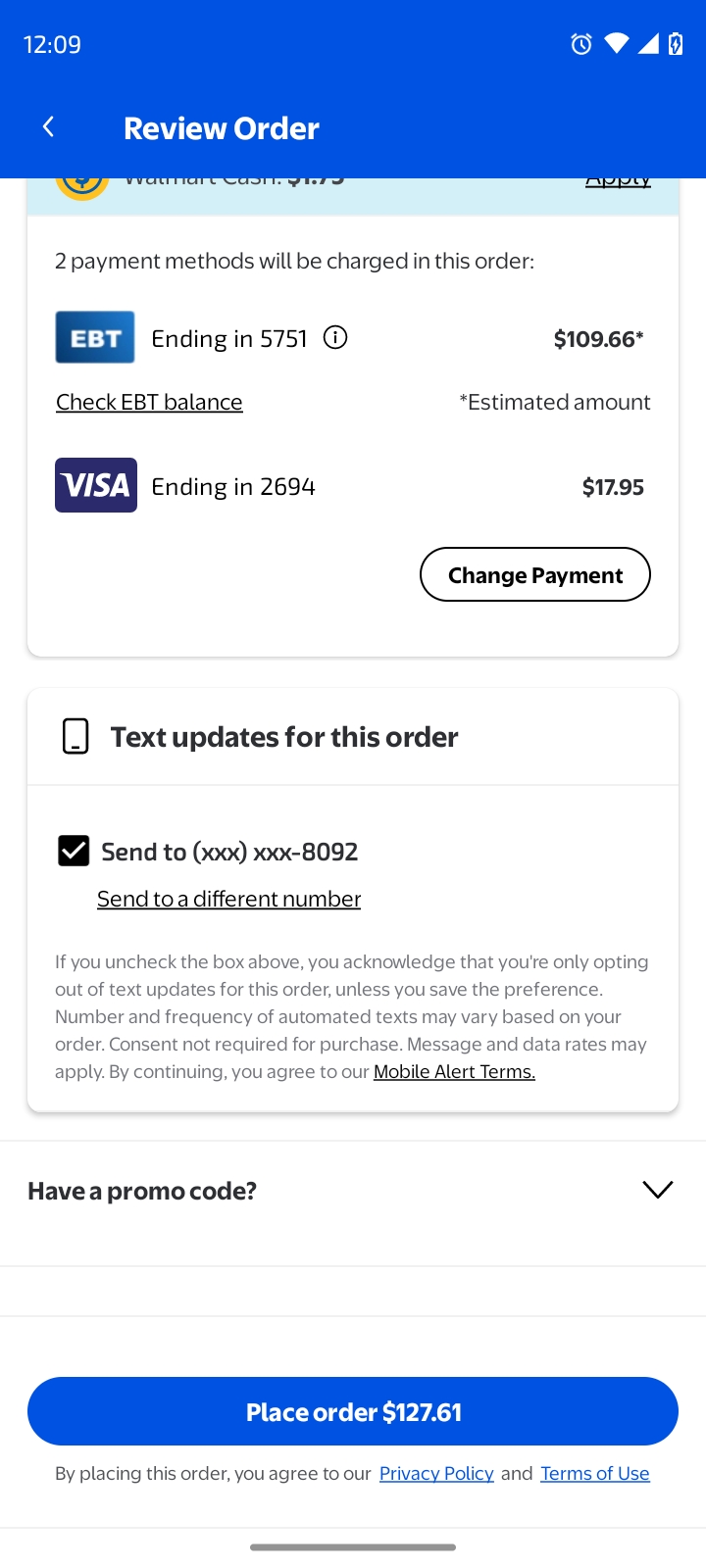Tap Change Payment button

(x=534, y=575)
